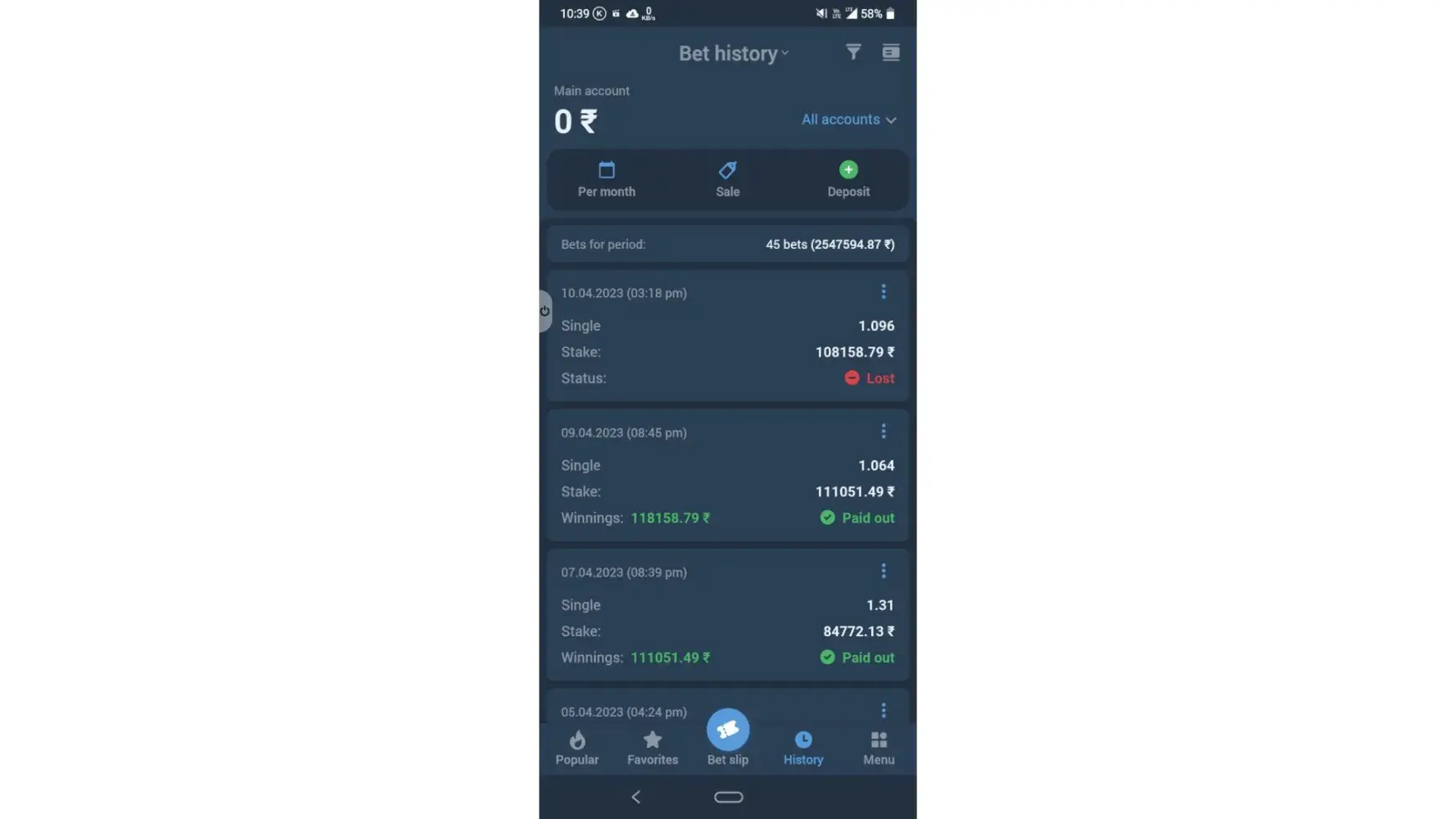Tap the Deposit button
Viewport: 1456px width, 819px height.
tap(848, 179)
